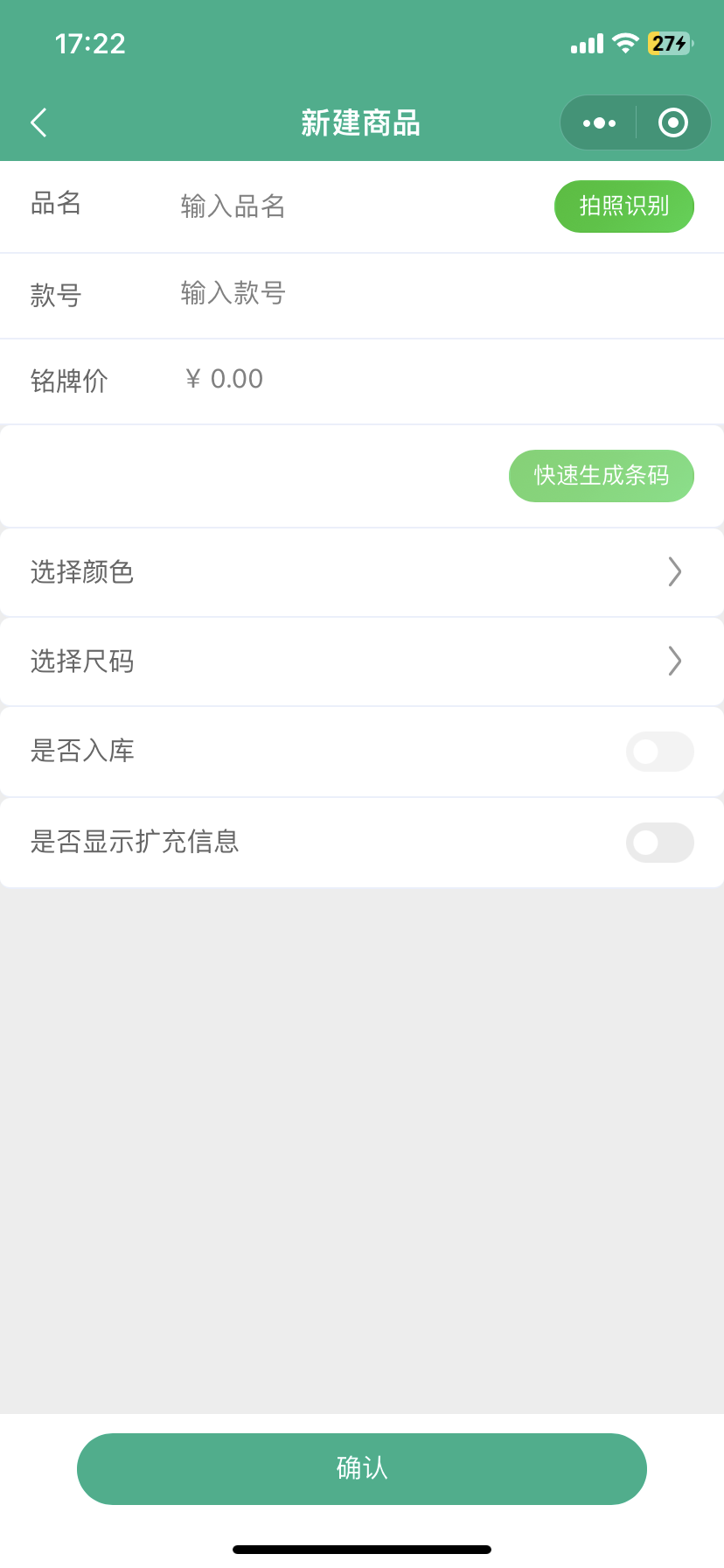Edit the 铭牌价 price field
Screen dimensions: 724x1568
pyautogui.click(x=350, y=379)
